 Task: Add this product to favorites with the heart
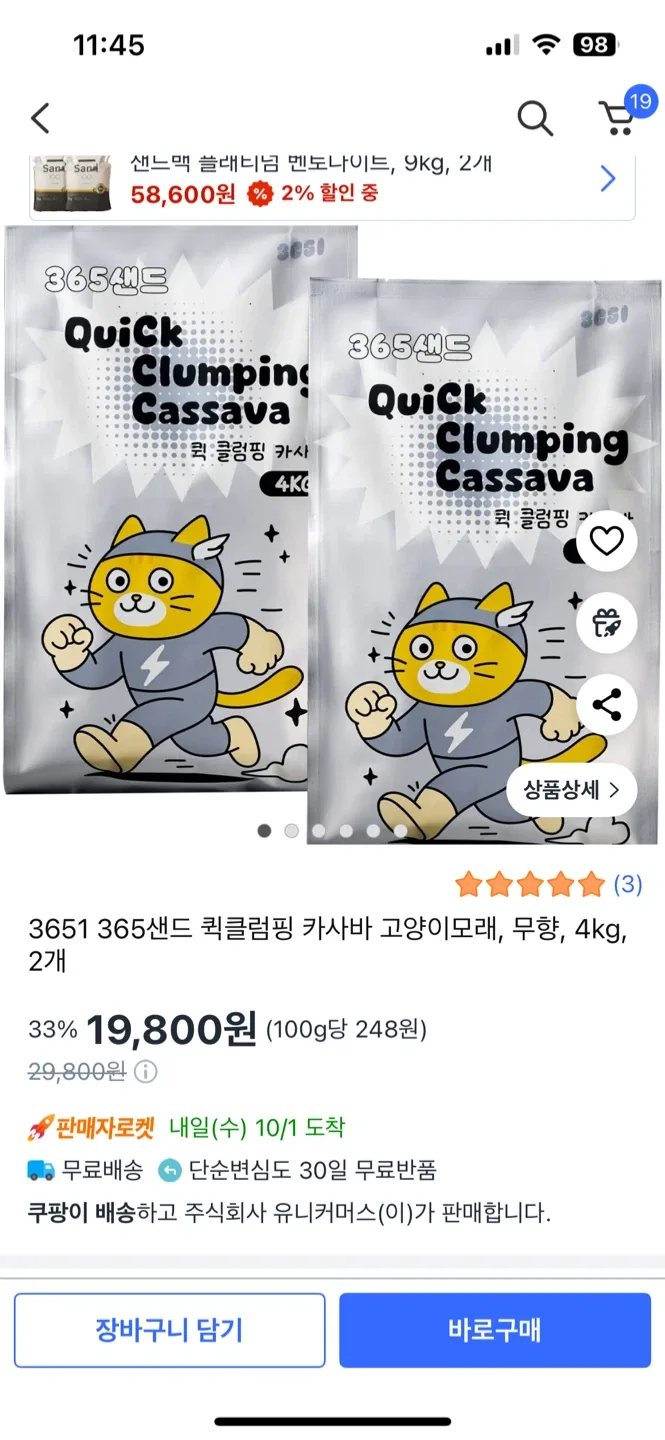point(606,541)
